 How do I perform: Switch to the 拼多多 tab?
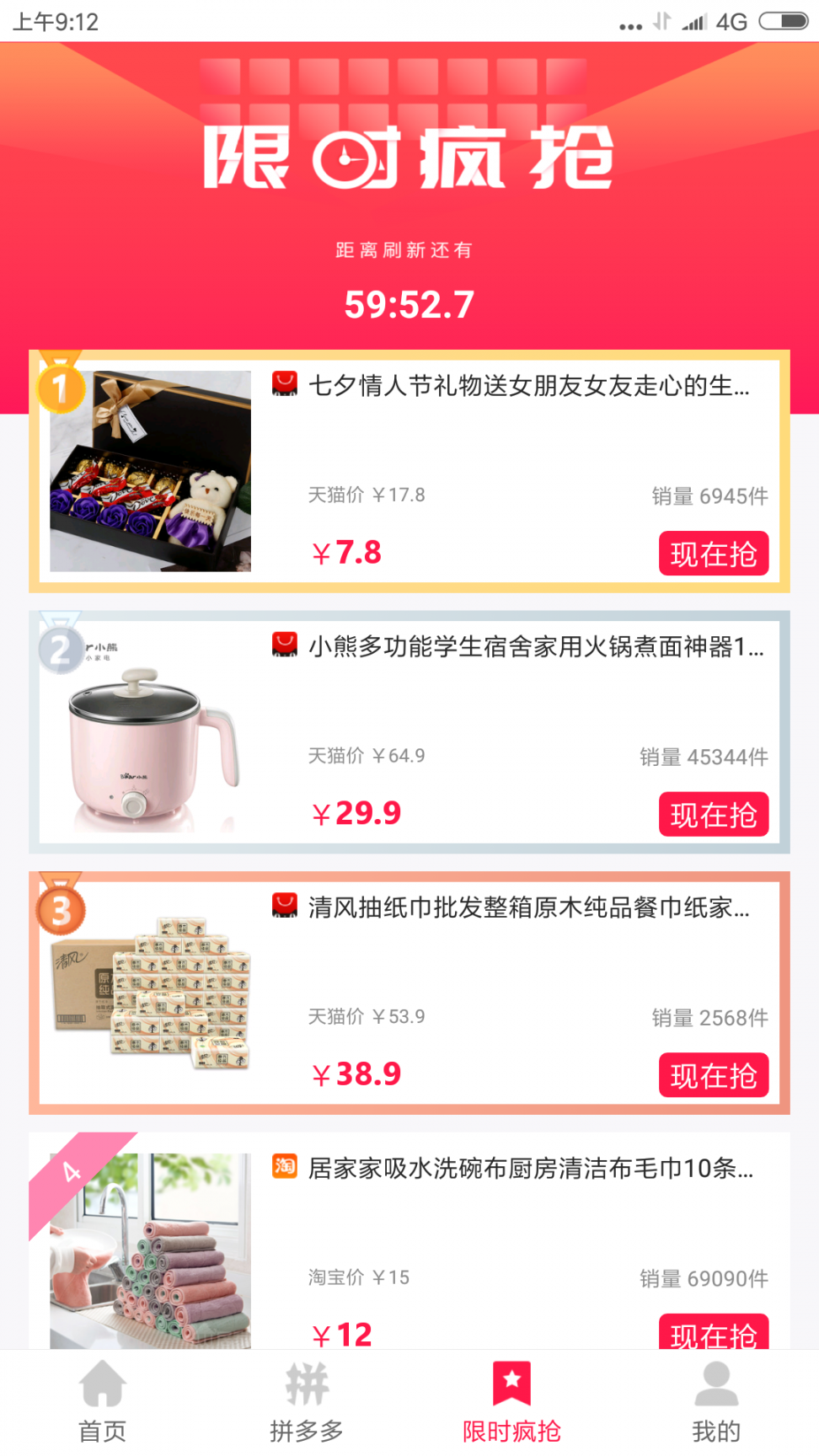point(307,1402)
